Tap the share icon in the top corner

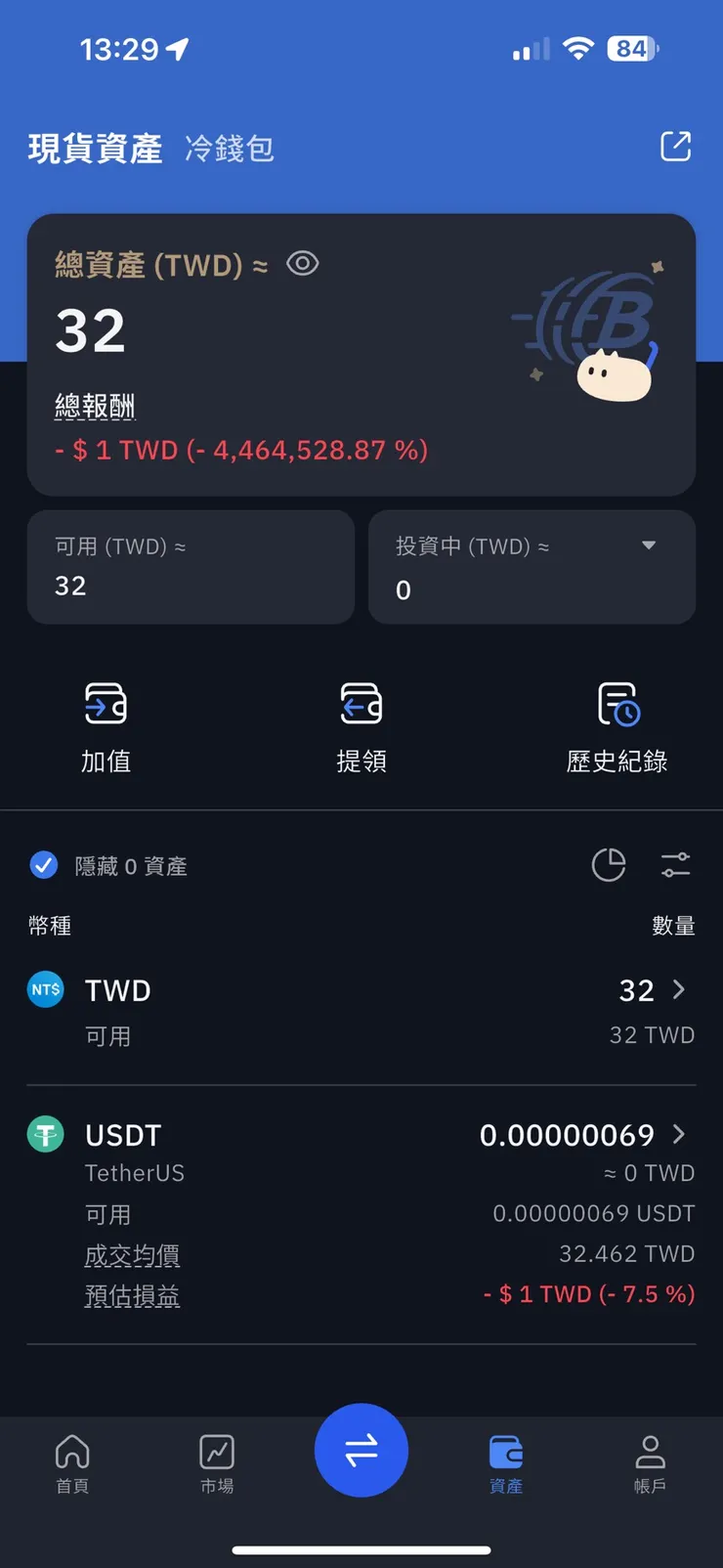675,147
